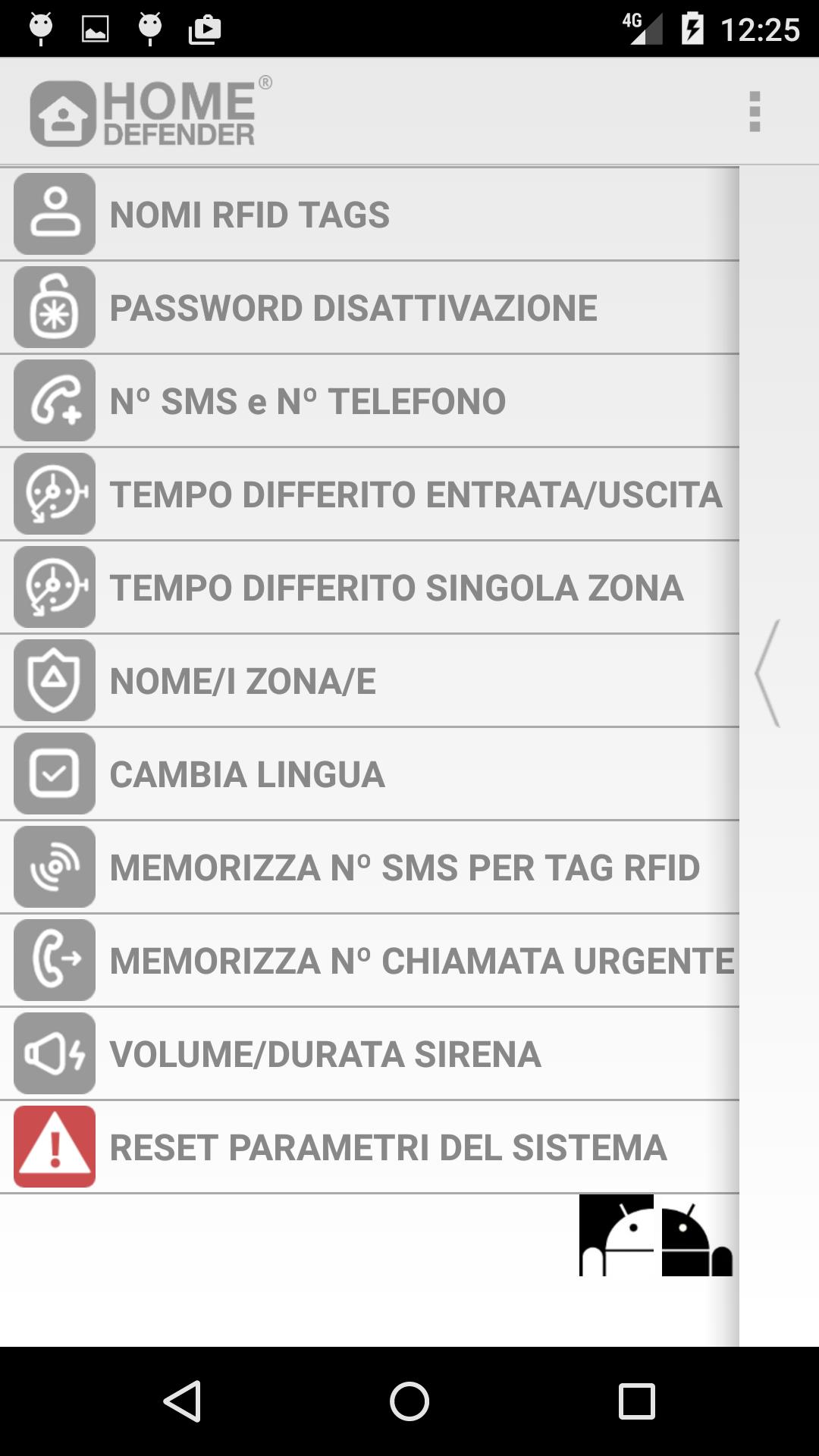Image resolution: width=819 pixels, height=1456 pixels.
Task: Select the clock icon beside TEMPO DIFFERITO SINGOLA ZONA
Action: pyautogui.click(x=54, y=587)
